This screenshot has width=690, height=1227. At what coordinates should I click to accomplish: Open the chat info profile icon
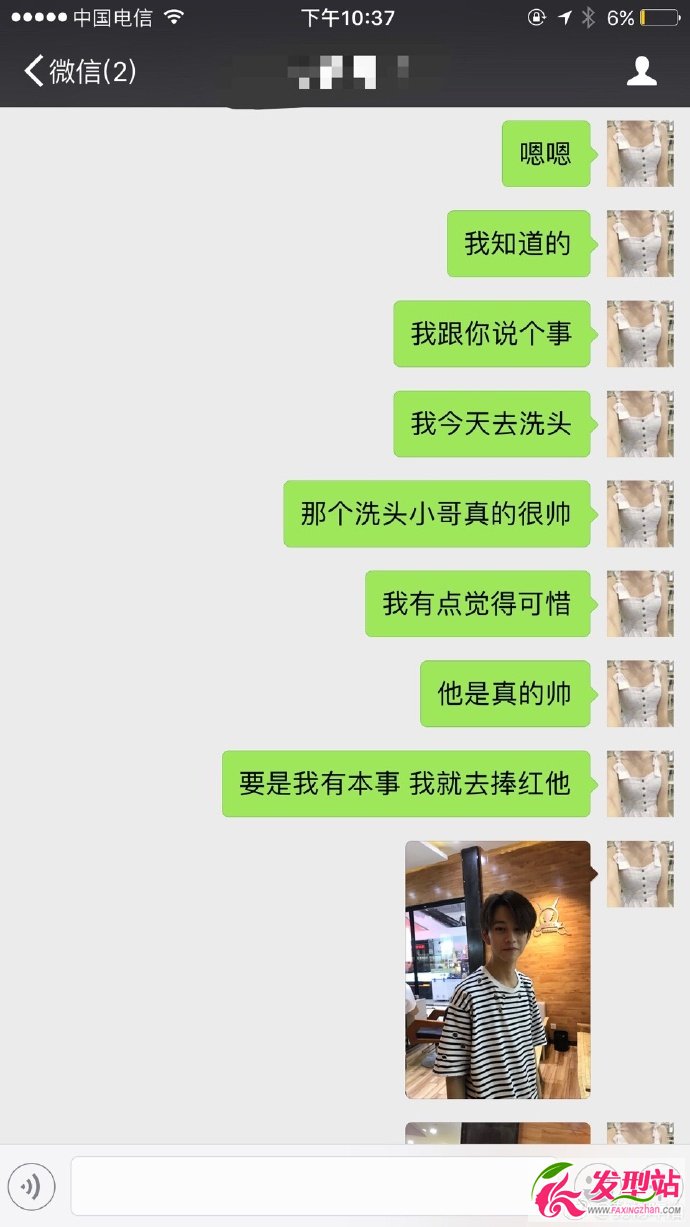click(641, 71)
